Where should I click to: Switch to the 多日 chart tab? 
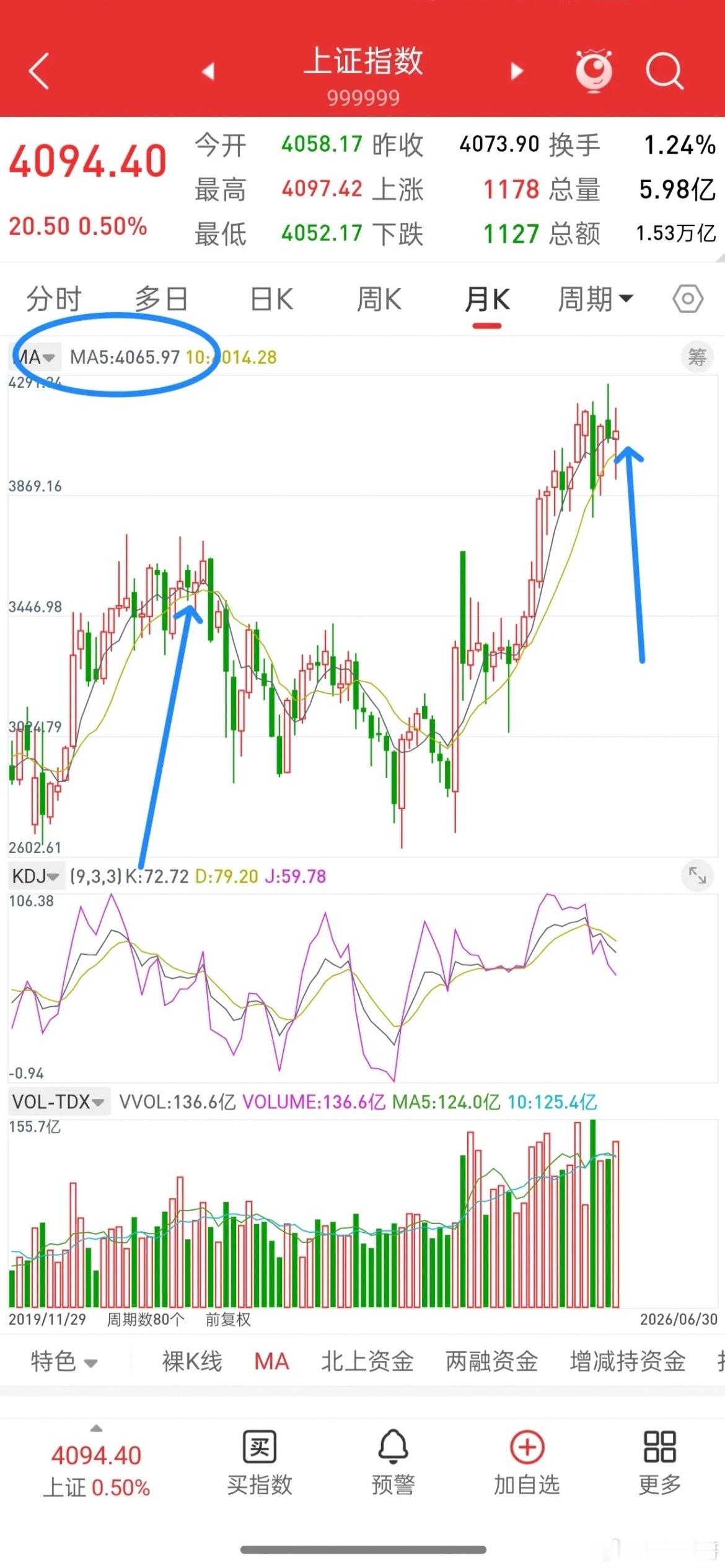pos(162,299)
